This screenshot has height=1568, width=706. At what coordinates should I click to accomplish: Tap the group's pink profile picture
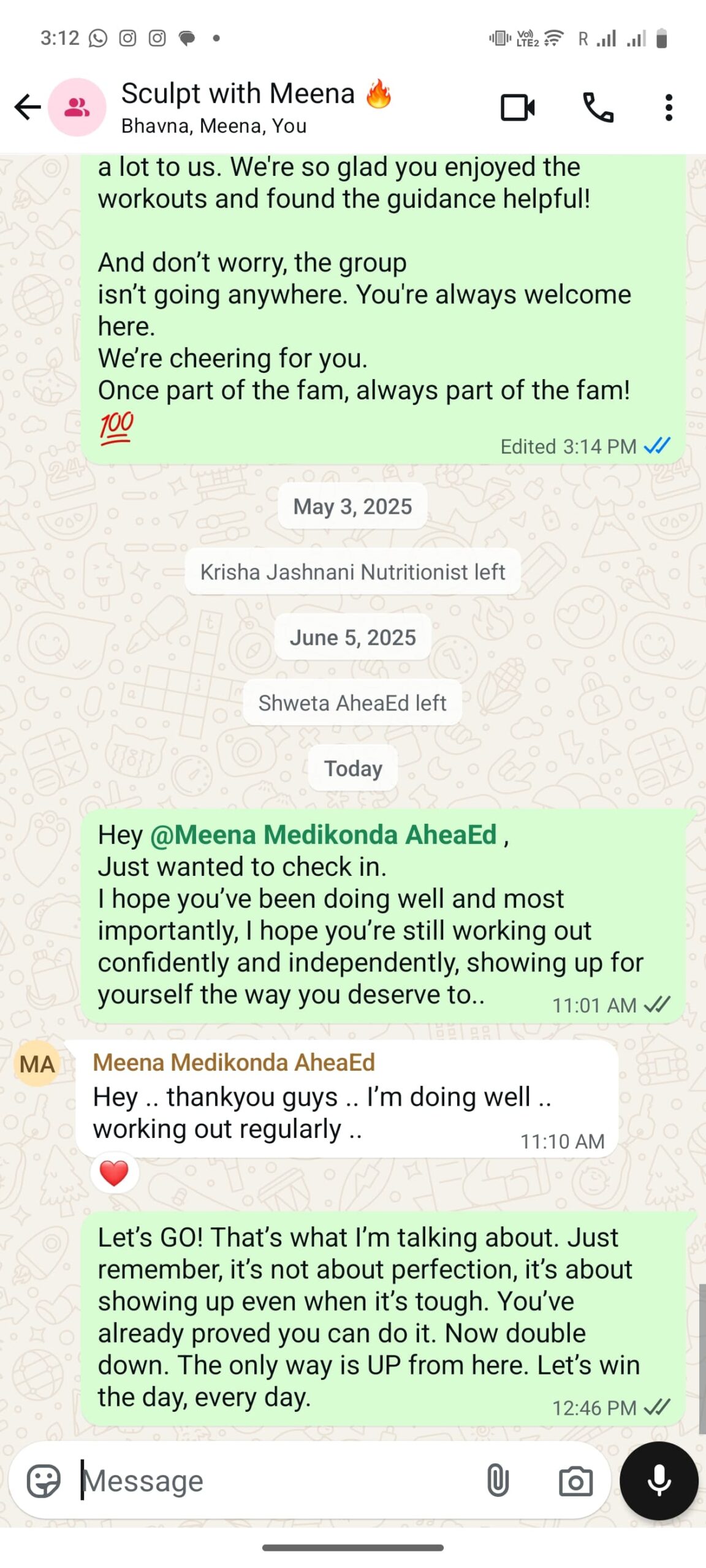coord(77,107)
